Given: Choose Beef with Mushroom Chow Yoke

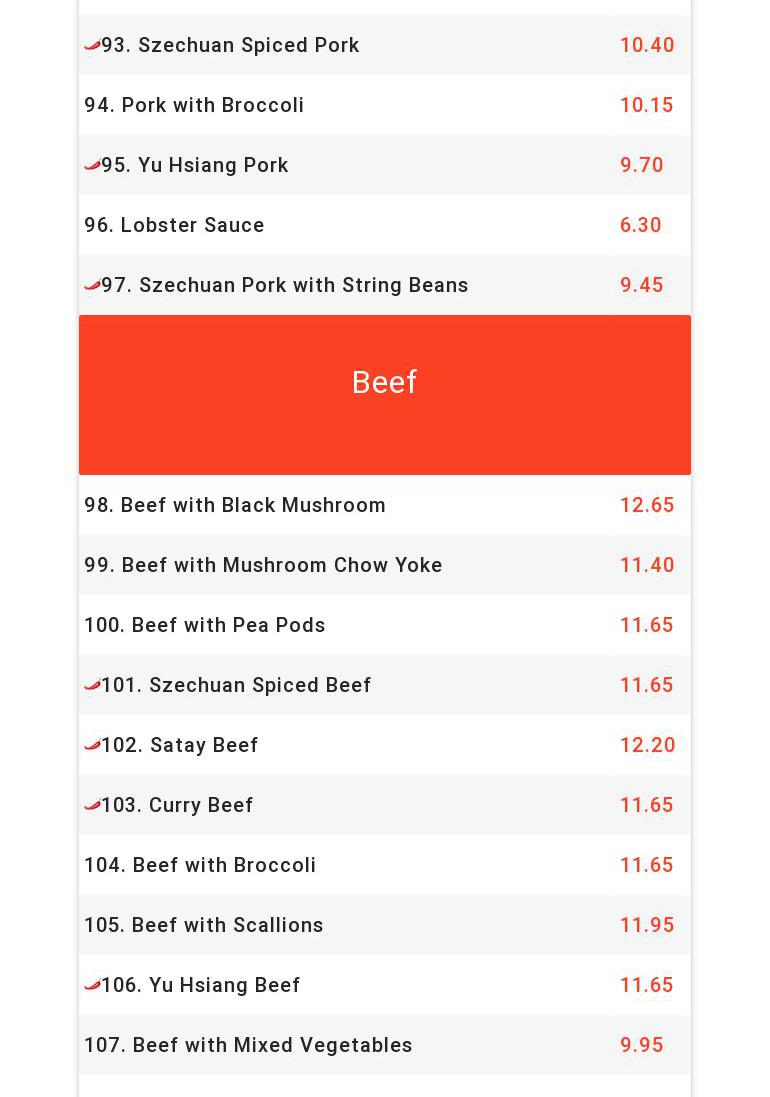Looking at the screenshot, I should [263, 565].
